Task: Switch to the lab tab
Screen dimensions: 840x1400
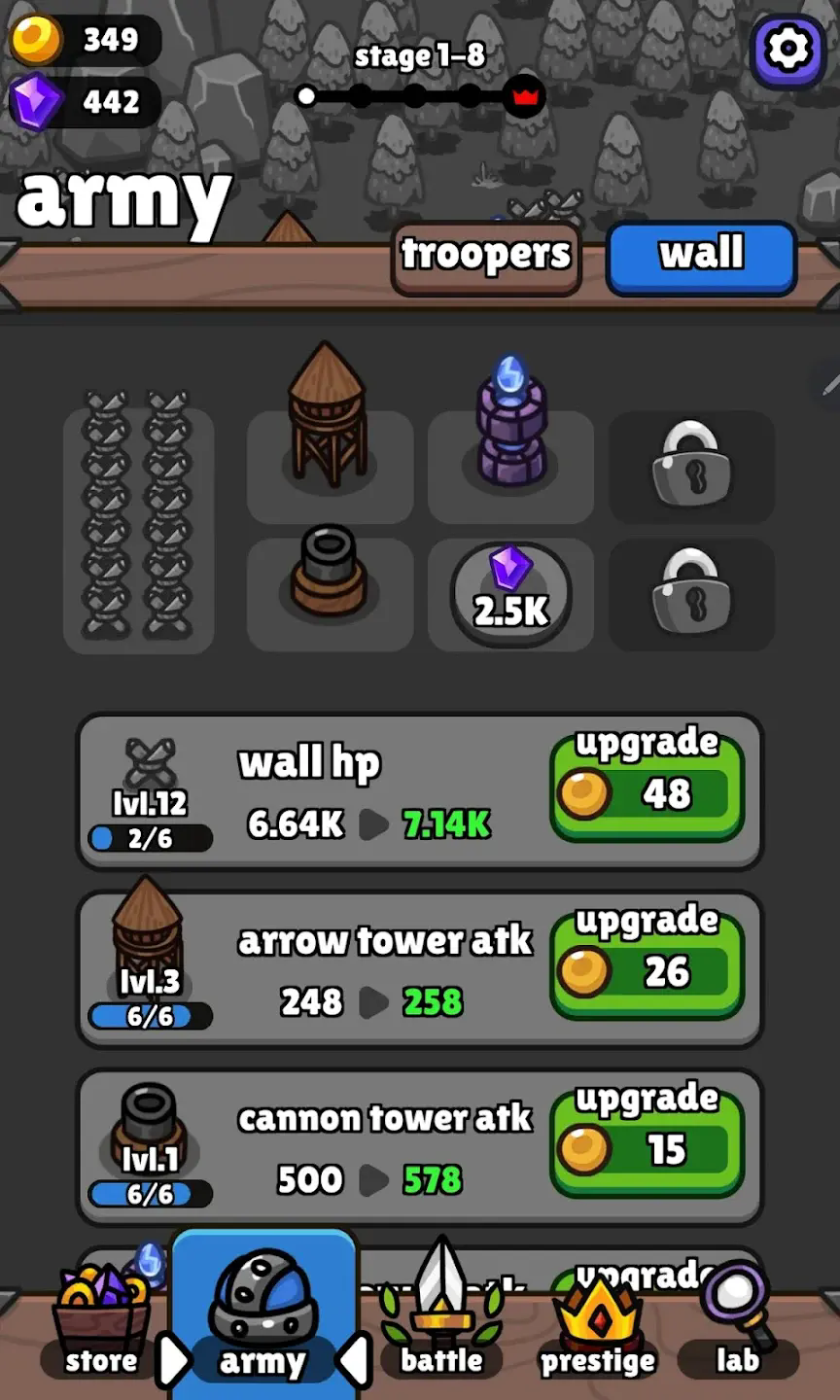Action: coord(737,1332)
